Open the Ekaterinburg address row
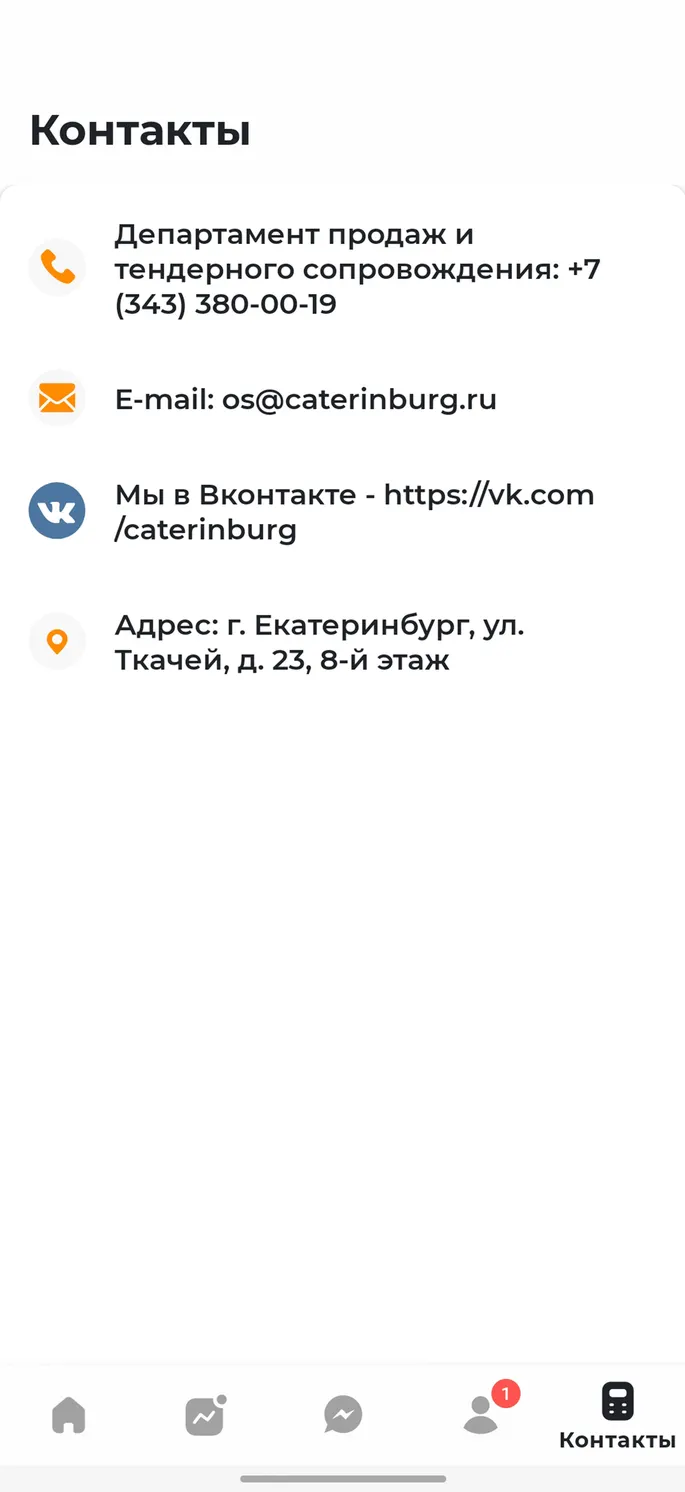The image size is (685, 1492). 342,642
